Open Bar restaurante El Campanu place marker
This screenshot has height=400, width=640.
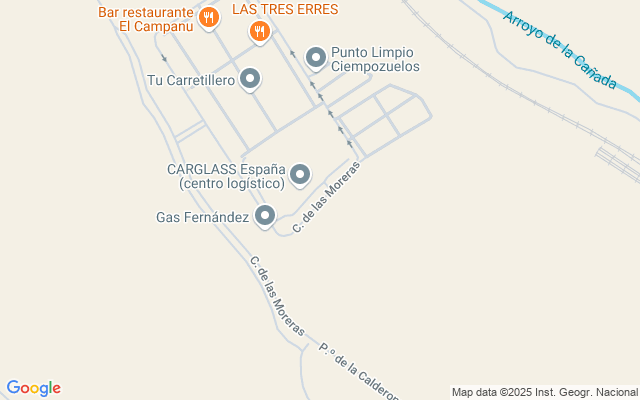click(x=209, y=18)
